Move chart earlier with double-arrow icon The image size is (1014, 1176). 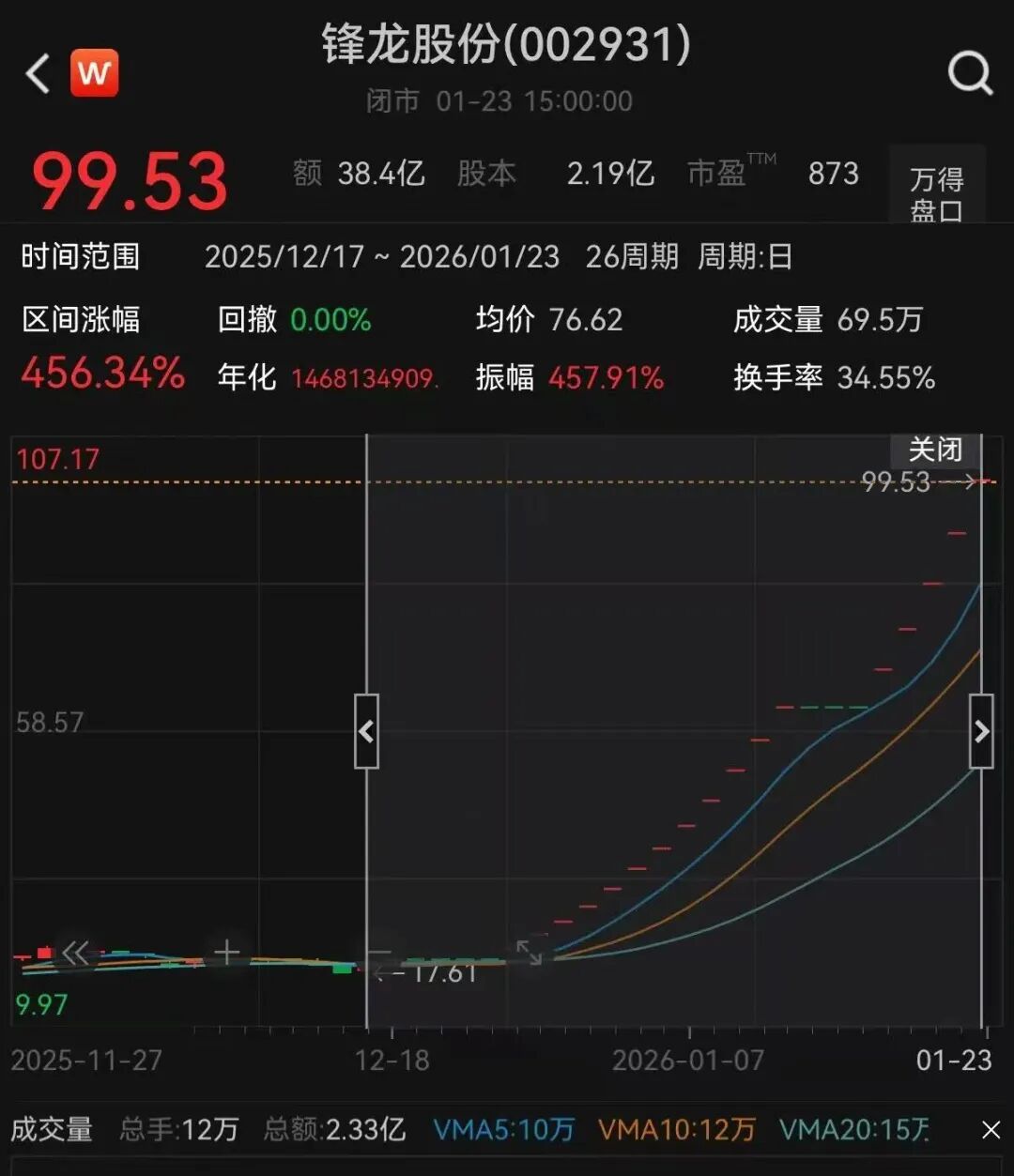pyautogui.click(x=76, y=954)
